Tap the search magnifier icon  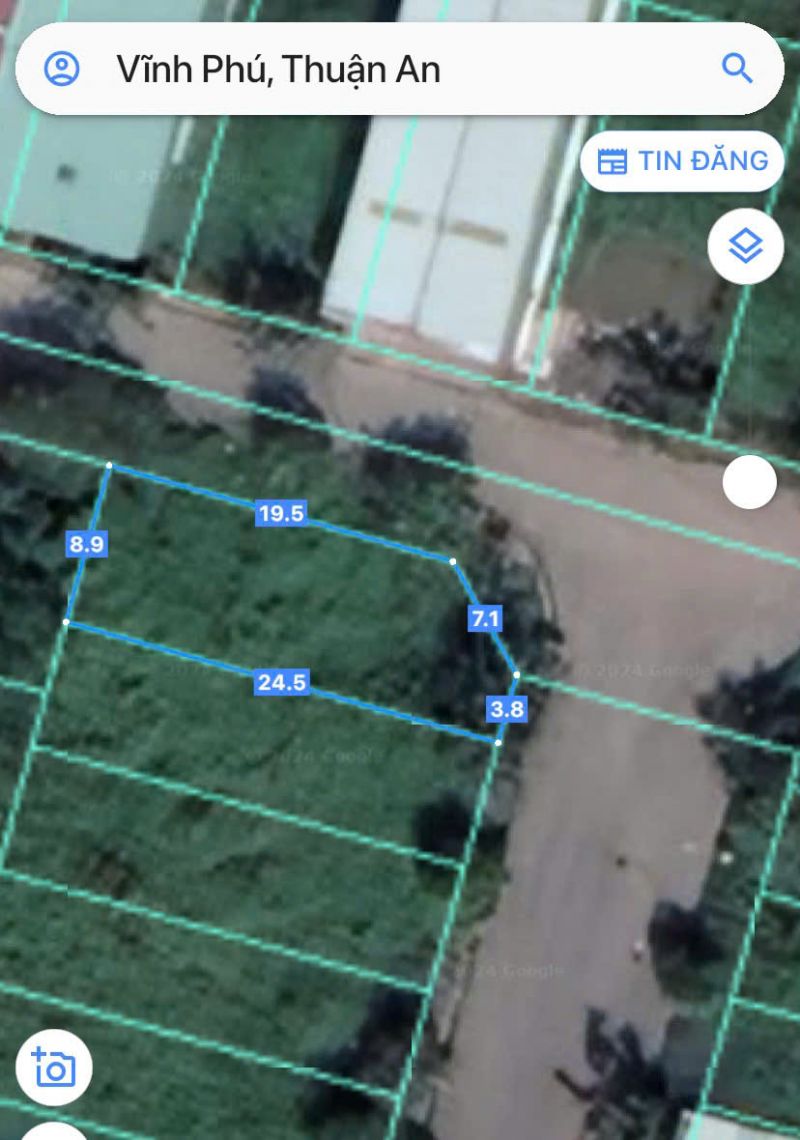pos(737,69)
